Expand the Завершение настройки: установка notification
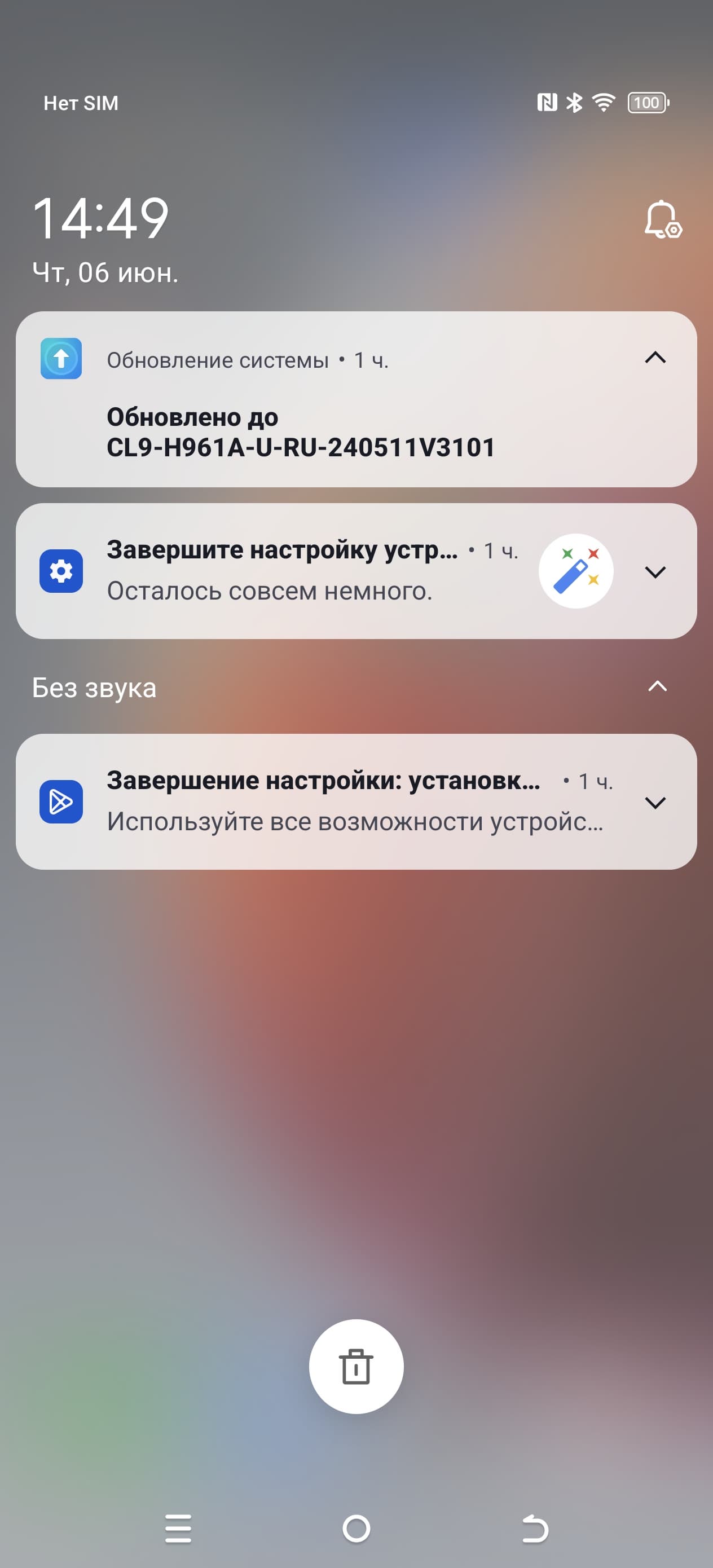 (655, 802)
